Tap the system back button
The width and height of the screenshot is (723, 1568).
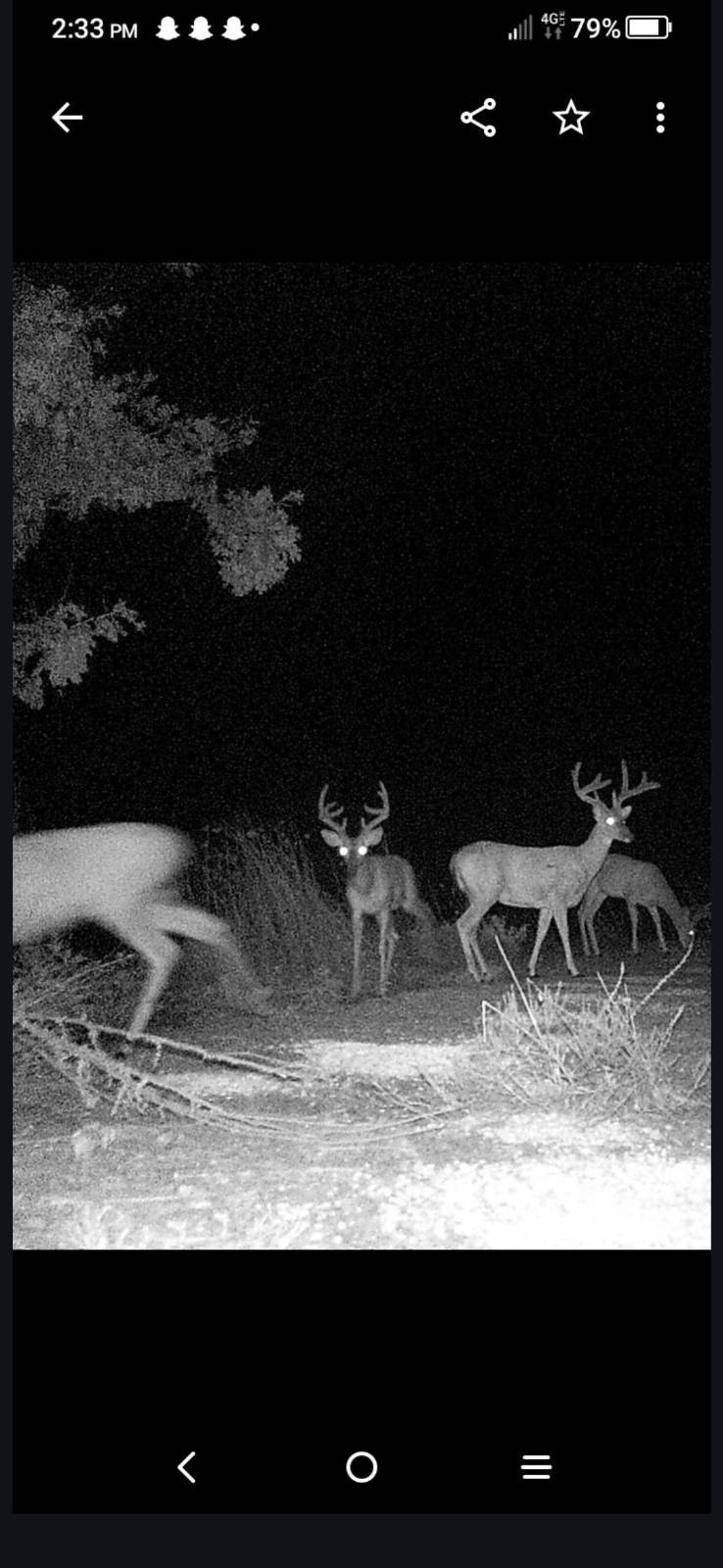point(187,1467)
